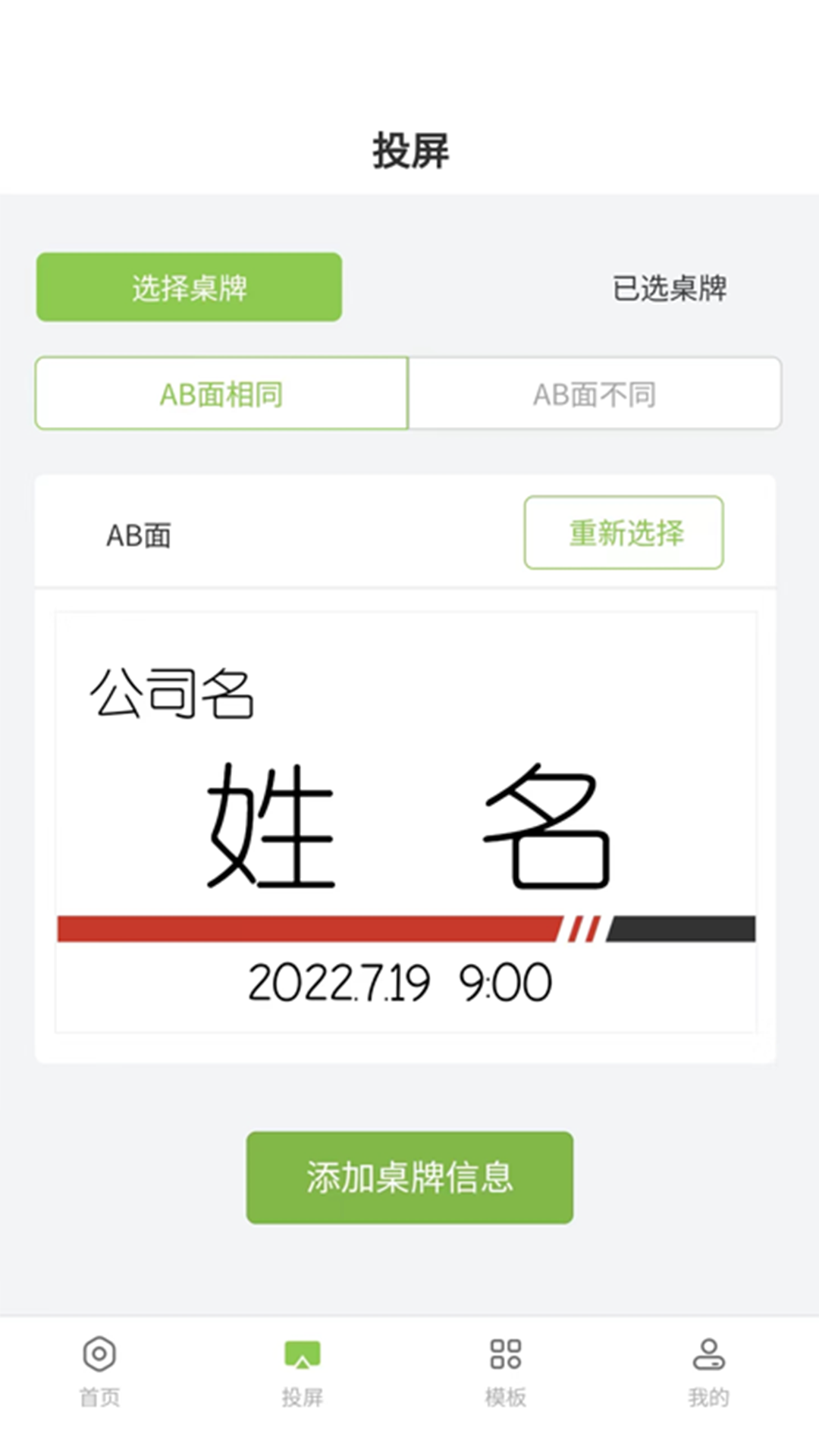Open the 我的 tab
This screenshot has height=1456, width=819.
708,1371
